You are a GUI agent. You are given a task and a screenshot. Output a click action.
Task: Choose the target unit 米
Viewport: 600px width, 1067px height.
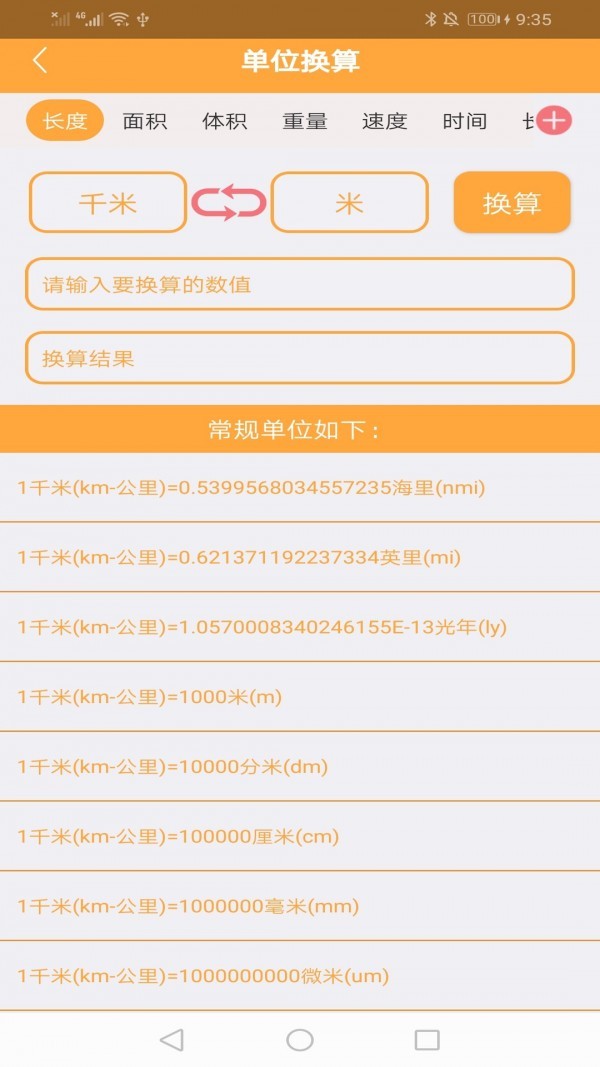click(349, 203)
